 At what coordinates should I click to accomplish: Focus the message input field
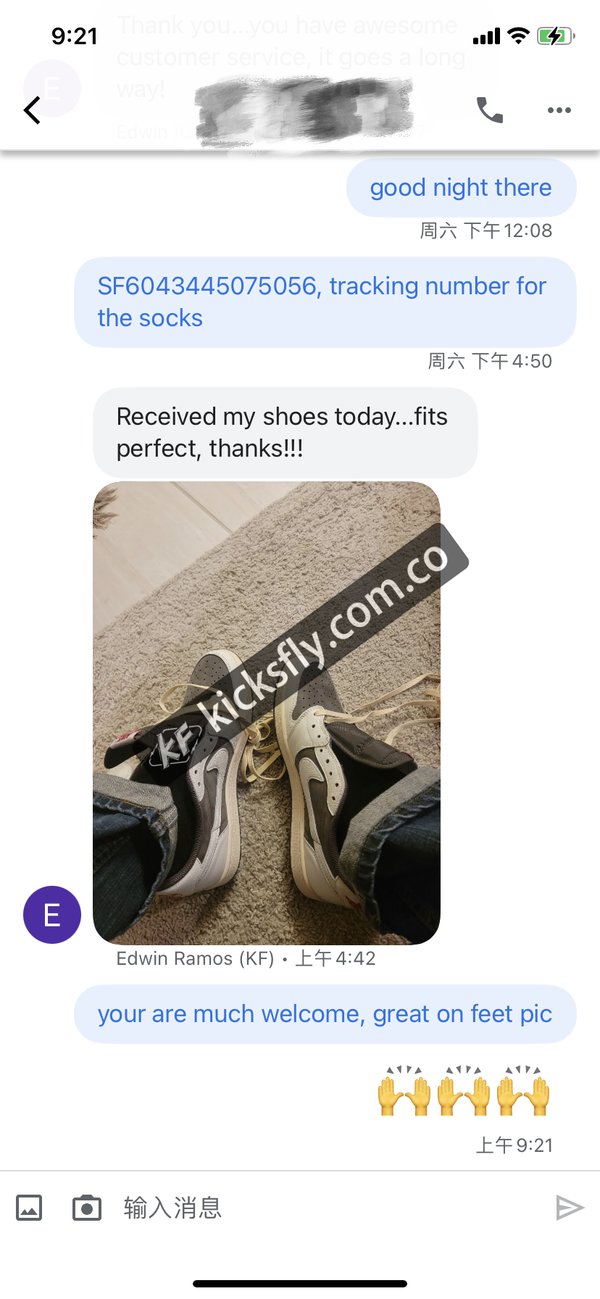320,1208
